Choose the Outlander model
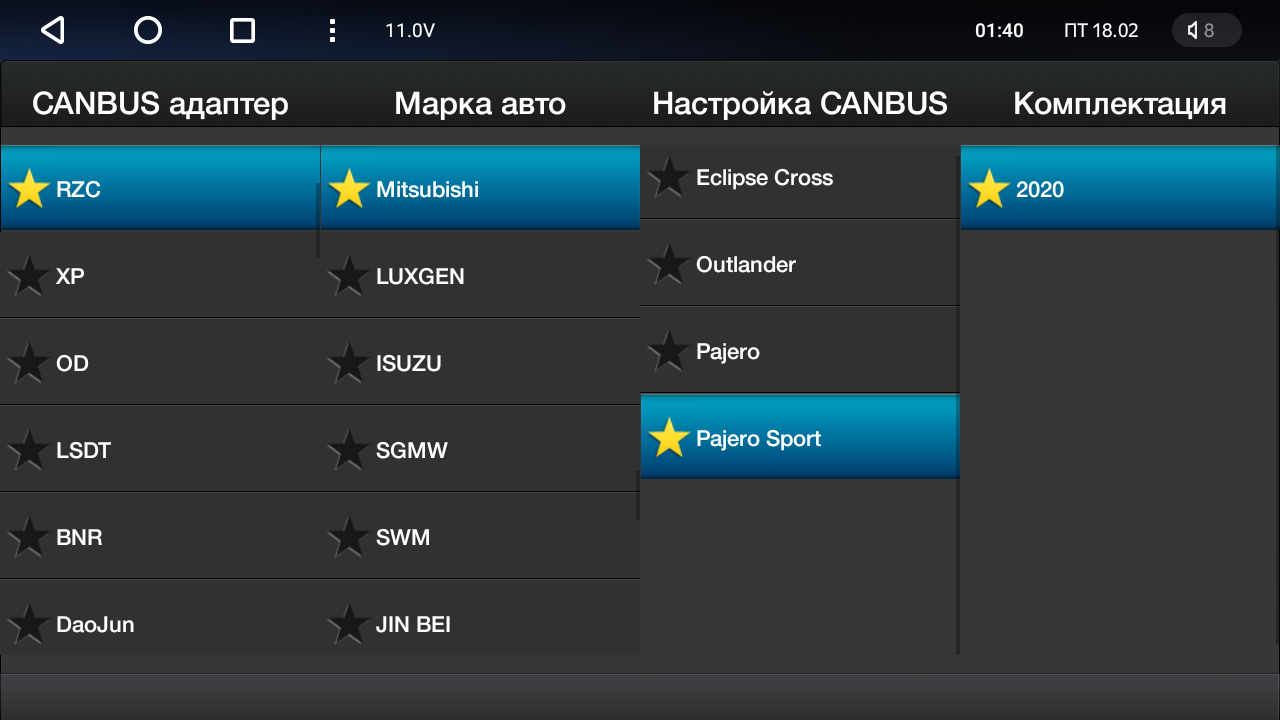 coord(800,265)
